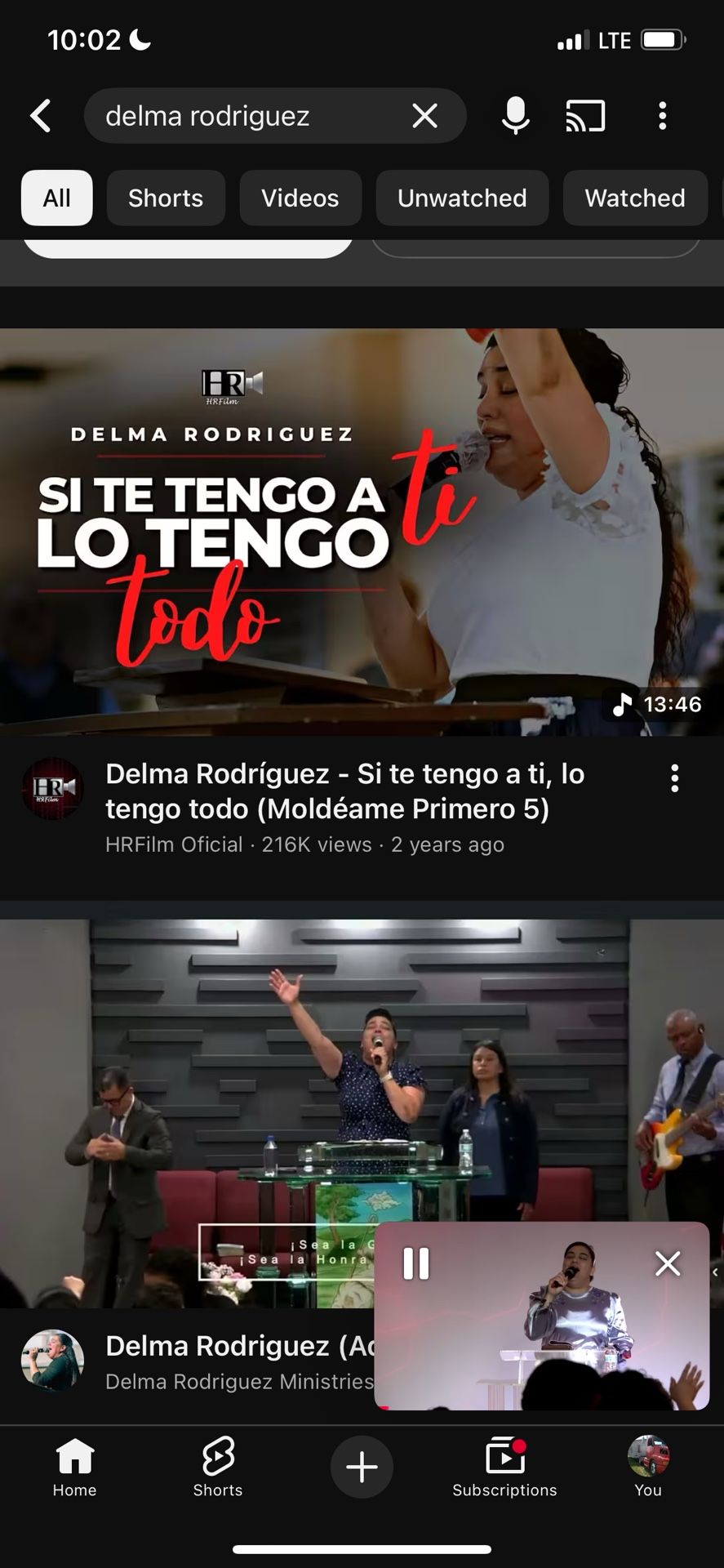Select the All filter chip
Image resolution: width=724 pixels, height=1568 pixels.
click(56, 198)
